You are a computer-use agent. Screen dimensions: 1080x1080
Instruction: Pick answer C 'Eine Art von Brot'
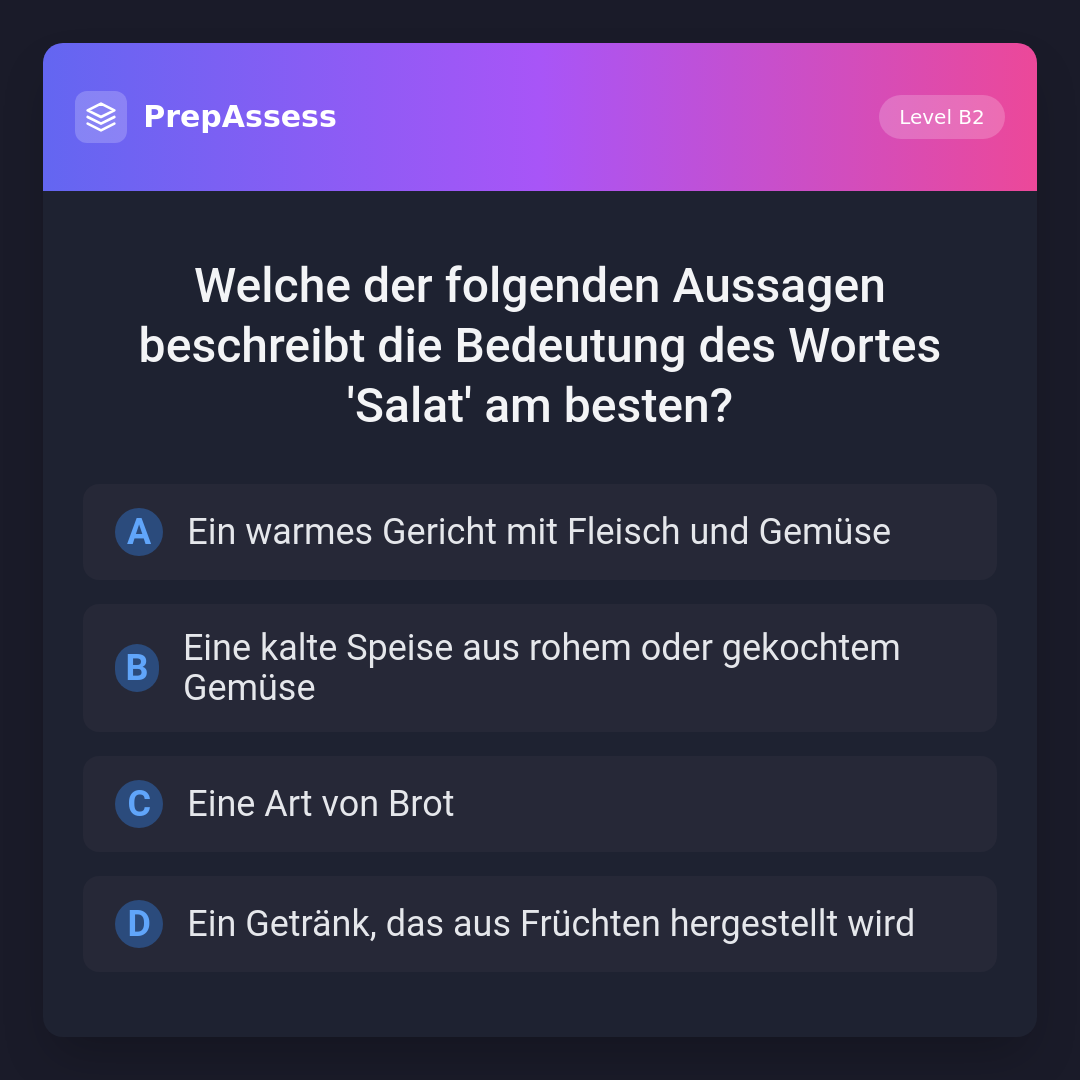coord(539,804)
